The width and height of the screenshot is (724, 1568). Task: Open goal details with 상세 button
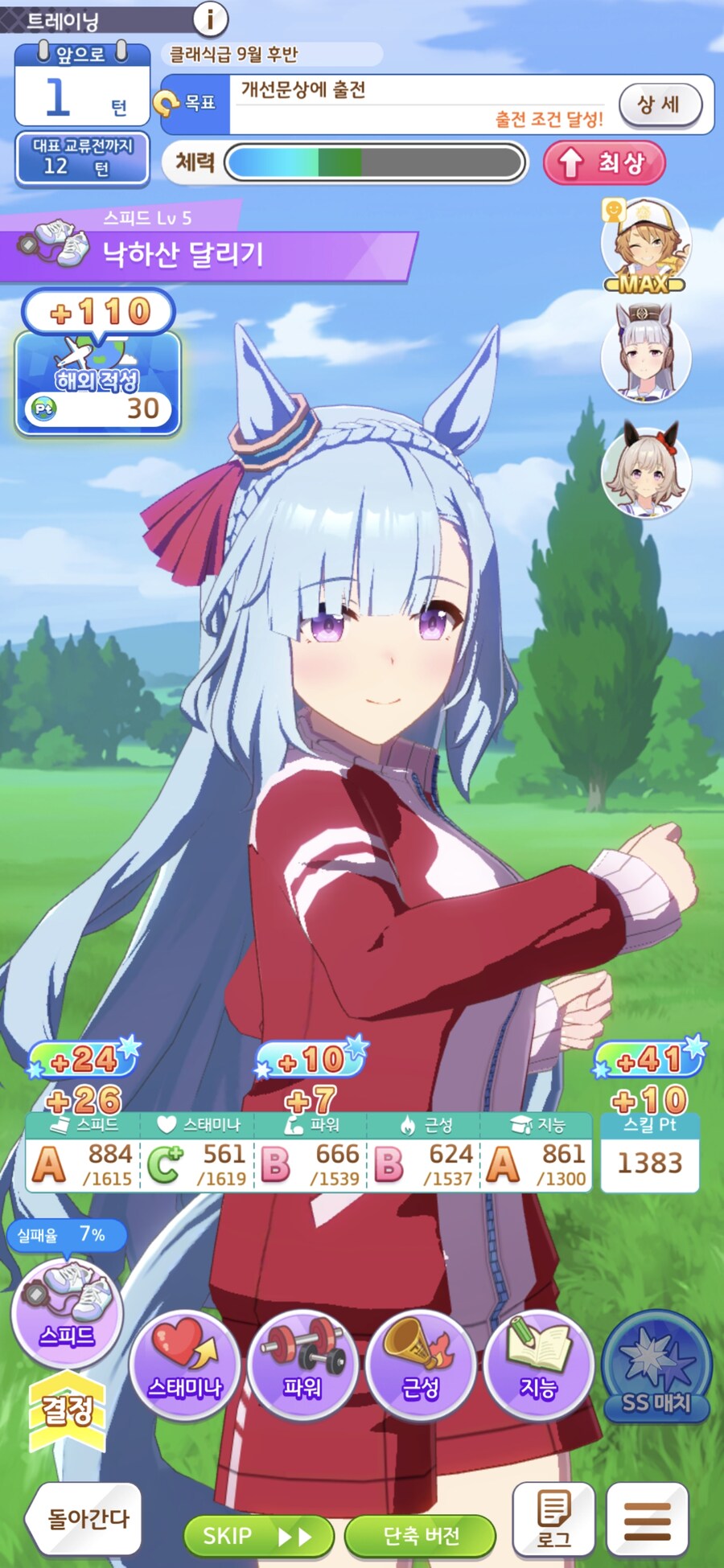coord(659,105)
